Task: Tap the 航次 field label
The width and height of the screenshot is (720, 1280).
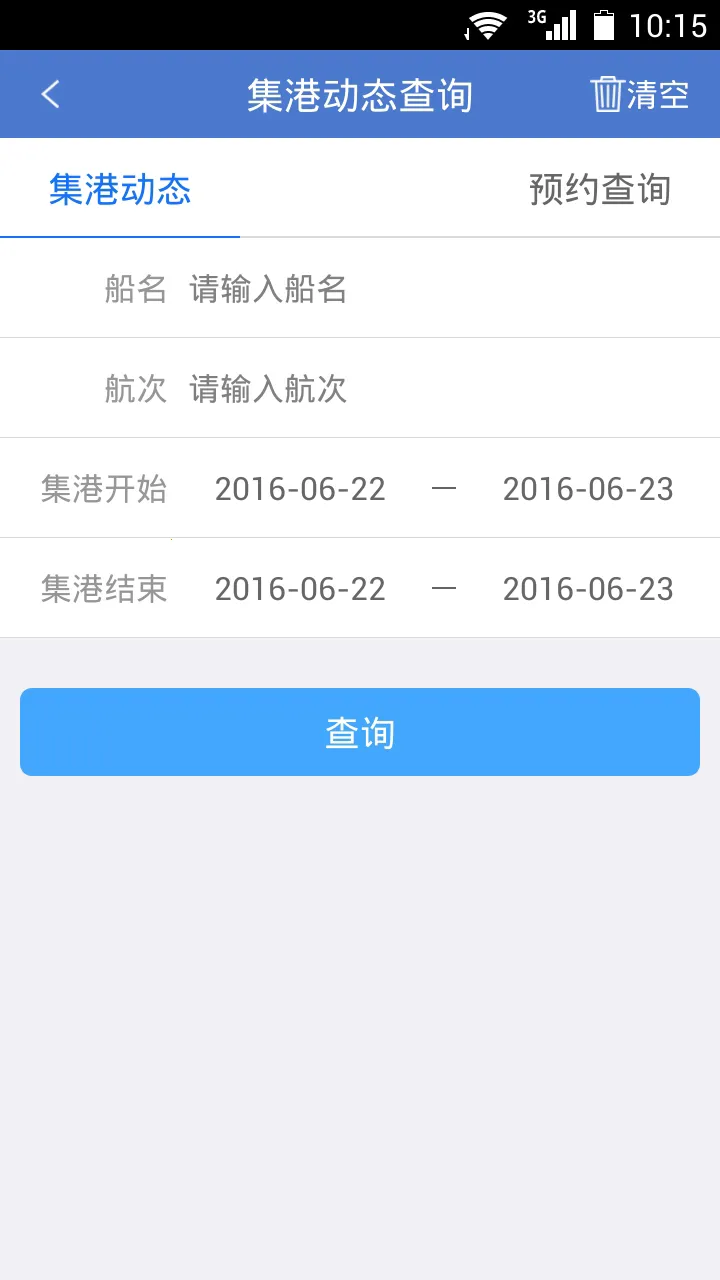Action: pos(135,389)
